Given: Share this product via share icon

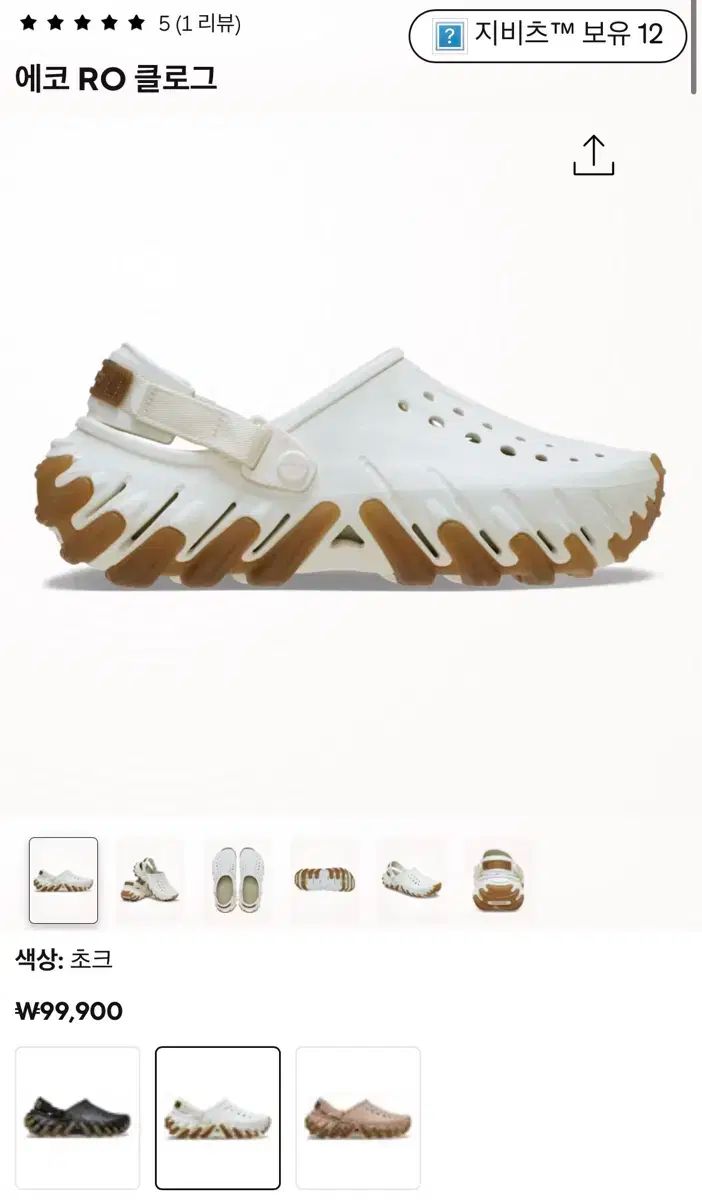Looking at the screenshot, I should tap(593, 155).
